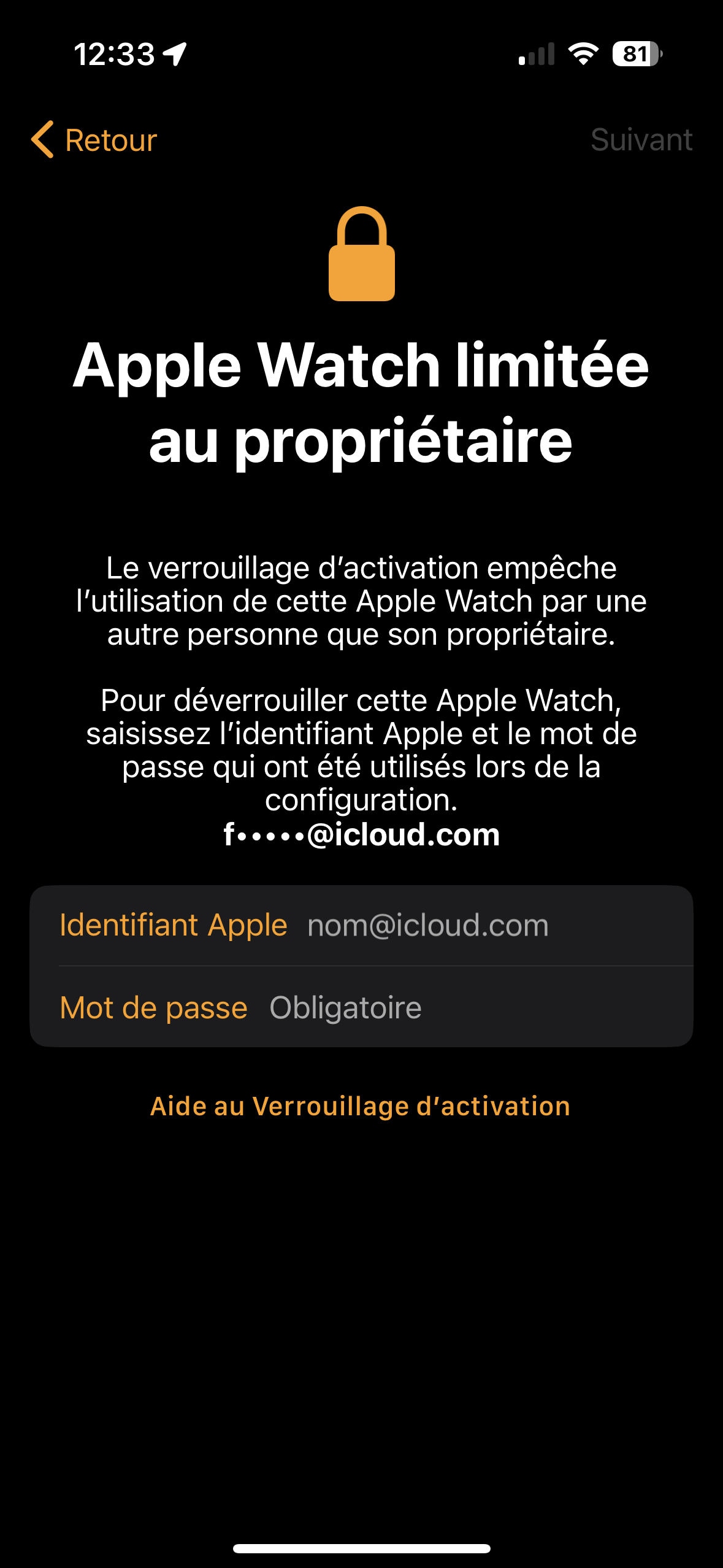Go back with the Retour button
Screen dimensions: 723x1568
[x=95, y=140]
